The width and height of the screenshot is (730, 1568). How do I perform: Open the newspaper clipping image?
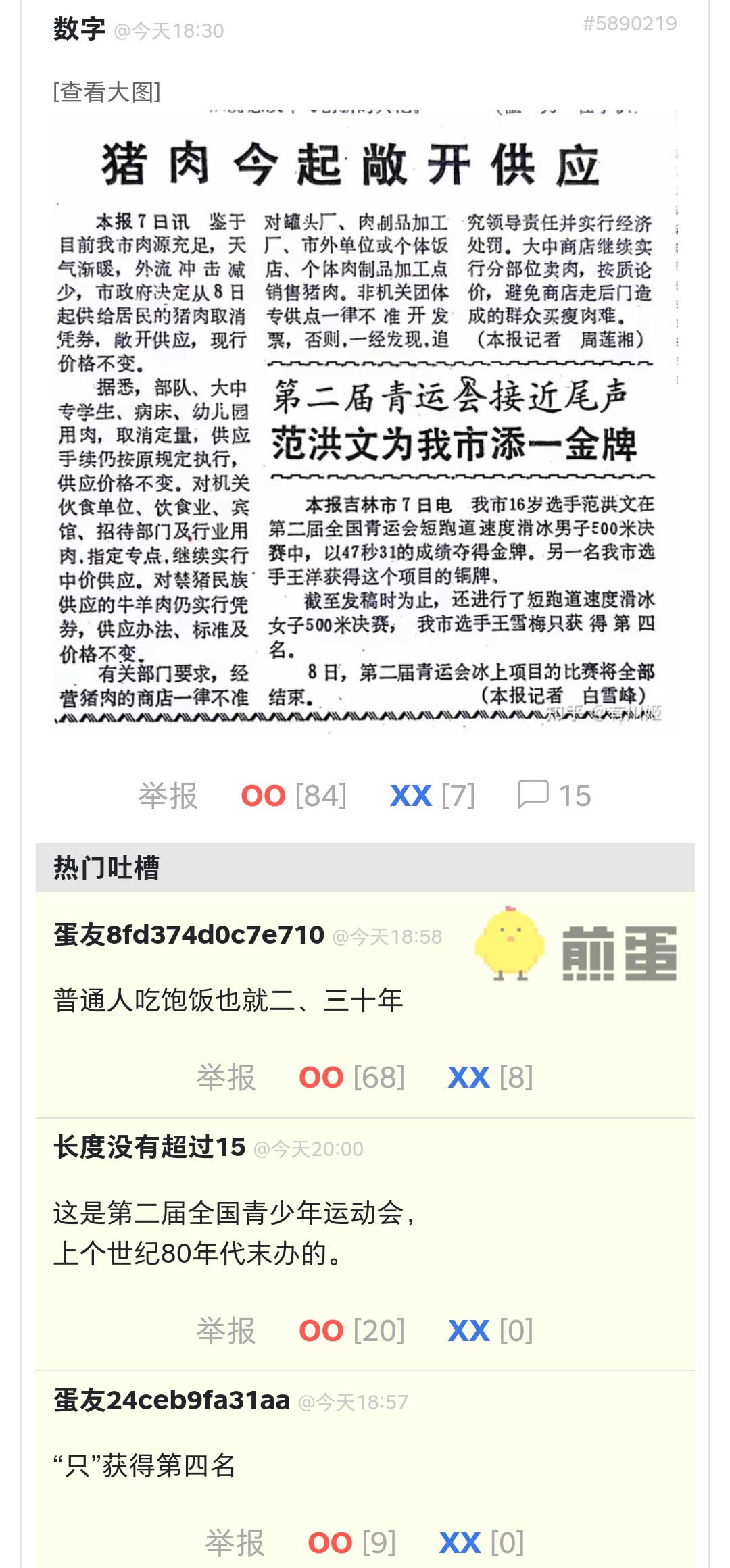coord(365,419)
